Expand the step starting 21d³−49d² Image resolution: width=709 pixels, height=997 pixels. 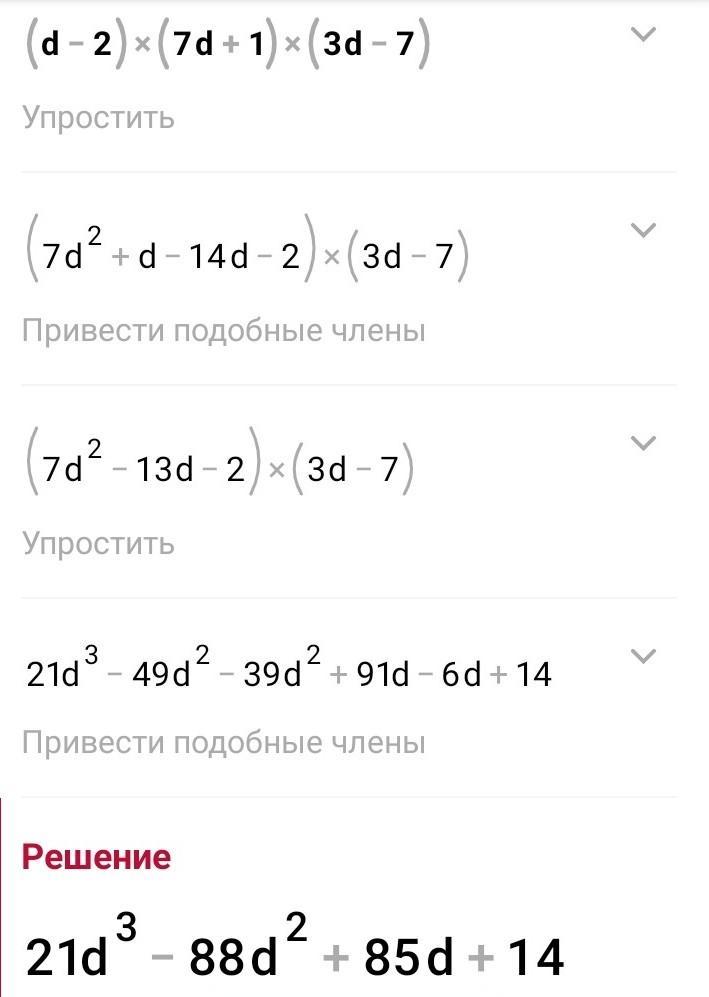pos(642,656)
